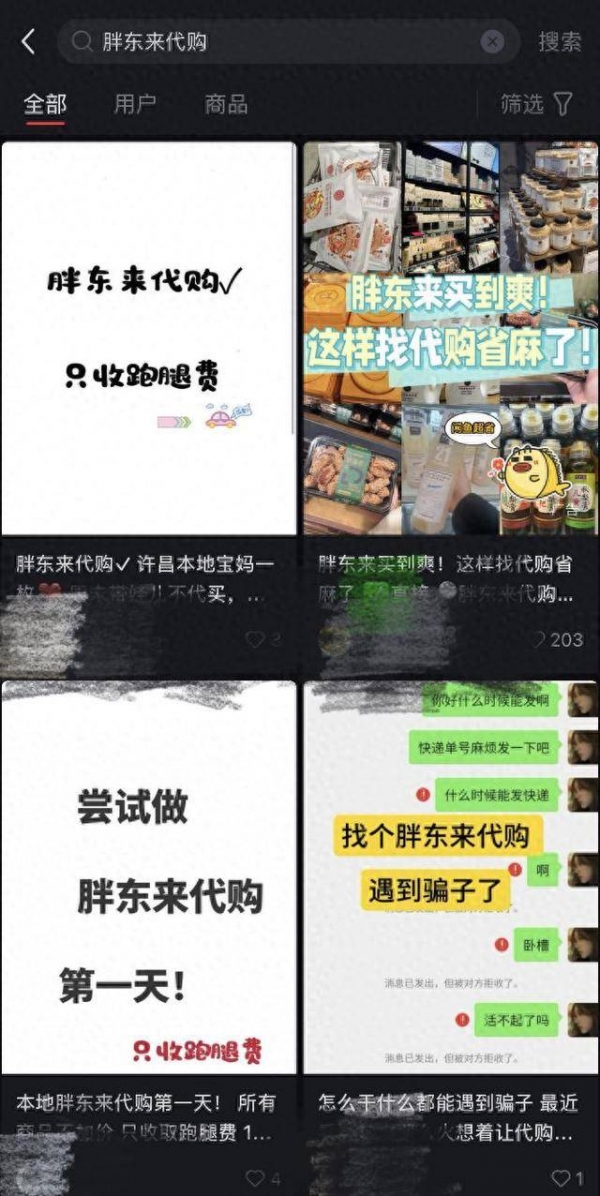The width and height of the screenshot is (600, 1196).
Task: Select the 全部 tab
Action: [45, 104]
